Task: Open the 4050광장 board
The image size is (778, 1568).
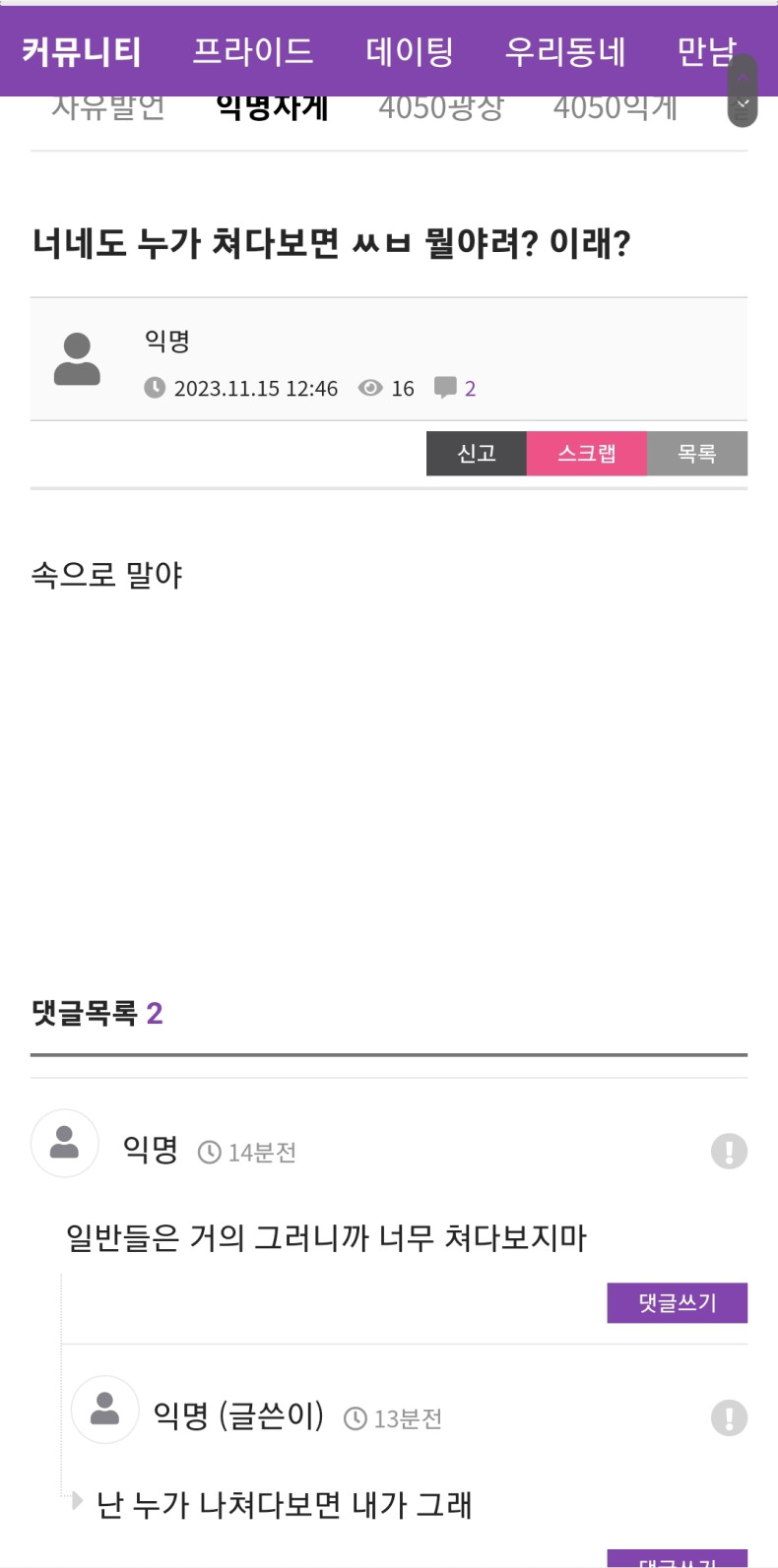Action: pos(440,108)
